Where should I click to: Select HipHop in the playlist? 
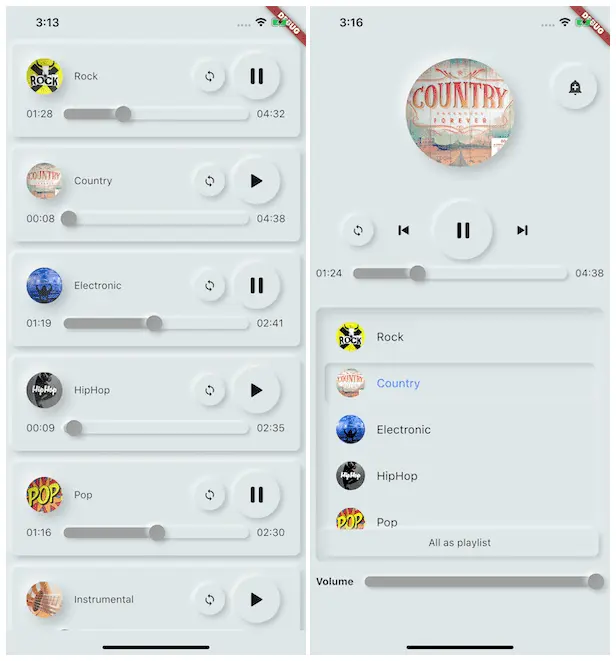coord(396,476)
